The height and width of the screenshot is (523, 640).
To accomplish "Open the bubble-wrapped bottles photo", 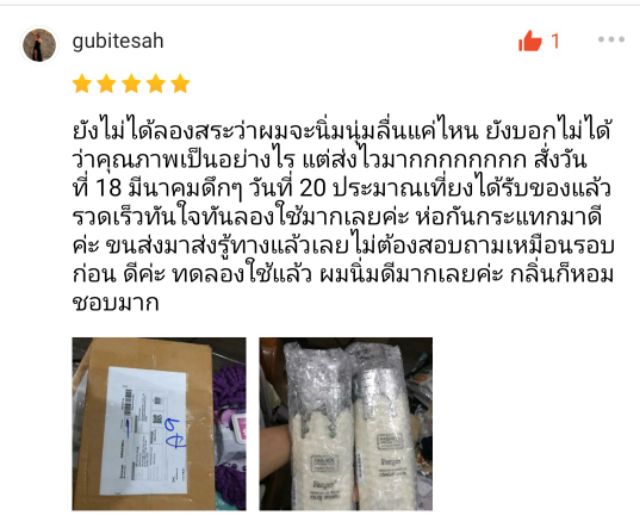I will [x=346, y=424].
